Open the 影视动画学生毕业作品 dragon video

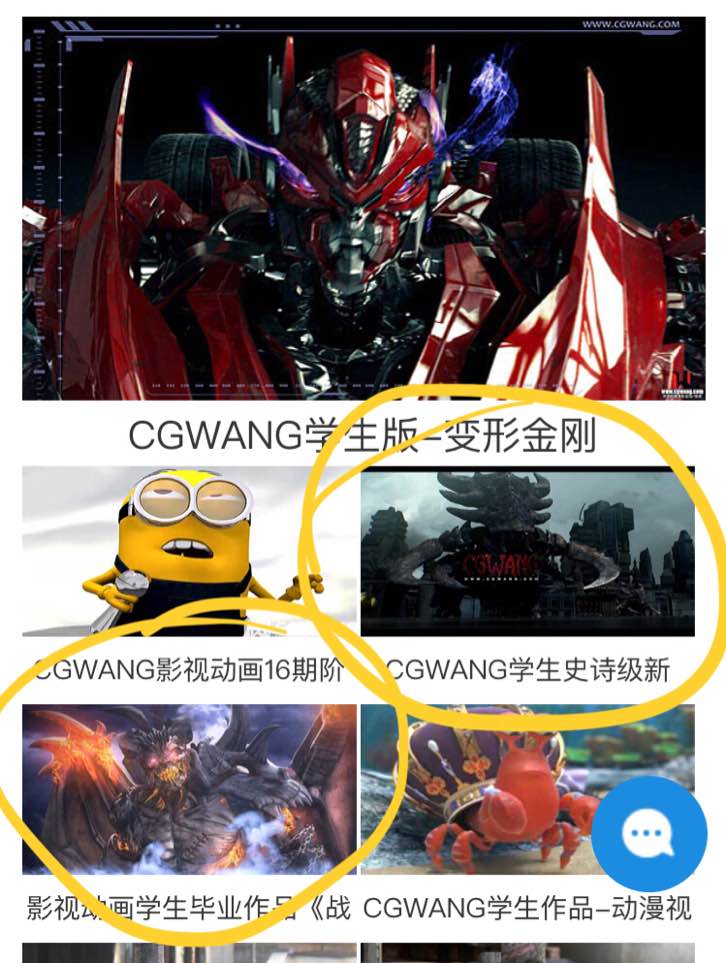189,789
